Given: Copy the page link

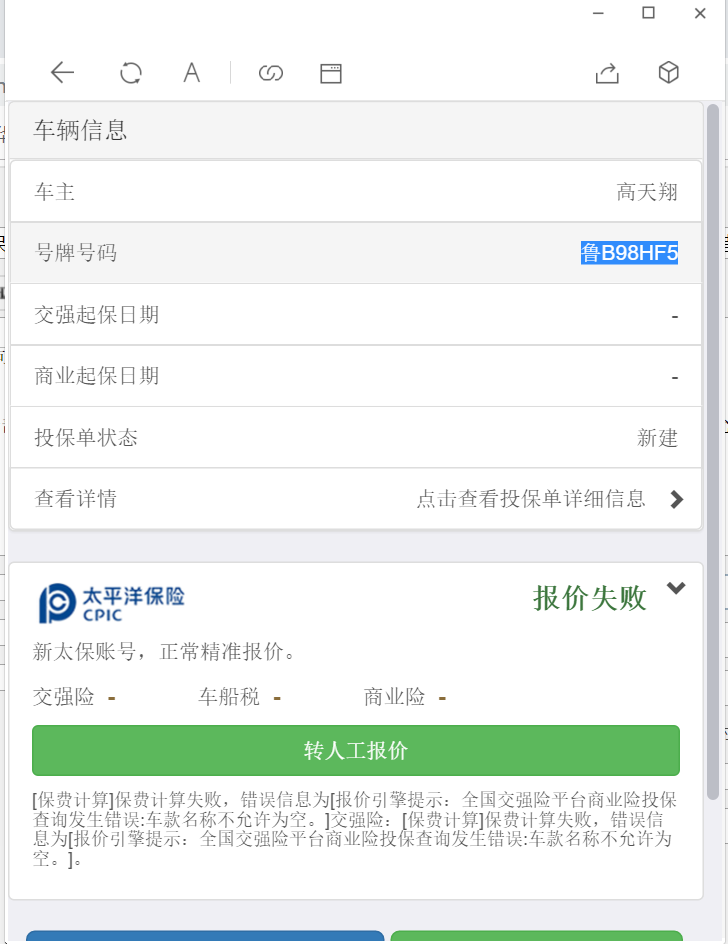Looking at the screenshot, I should click(x=271, y=72).
